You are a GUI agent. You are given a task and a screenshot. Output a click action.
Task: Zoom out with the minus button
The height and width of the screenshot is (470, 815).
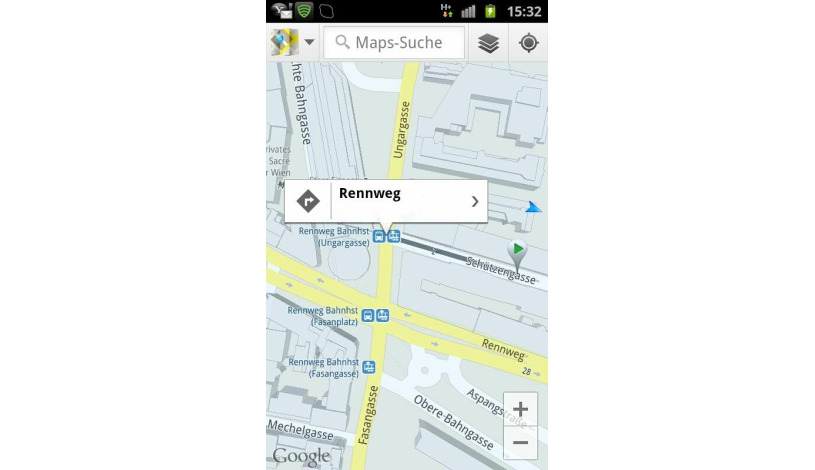(x=520, y=442)
